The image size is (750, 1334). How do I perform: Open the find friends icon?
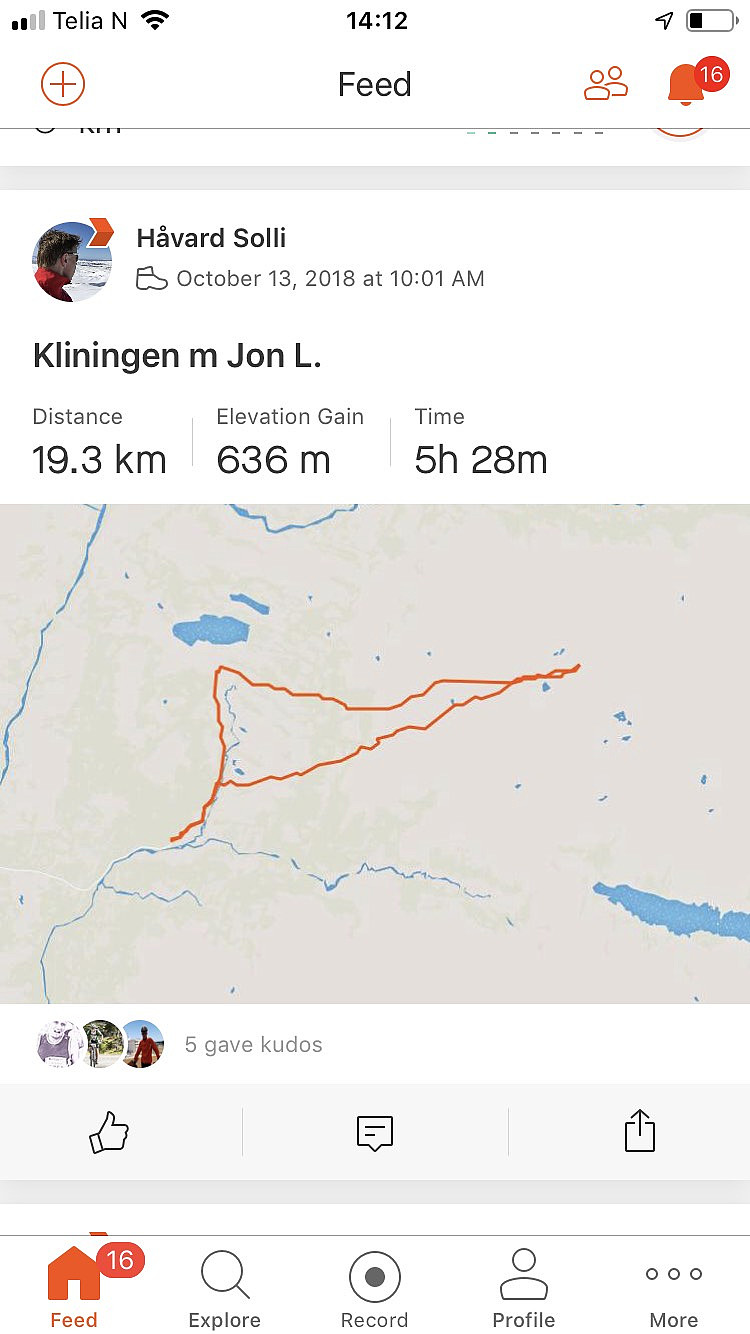coord(605,84)
